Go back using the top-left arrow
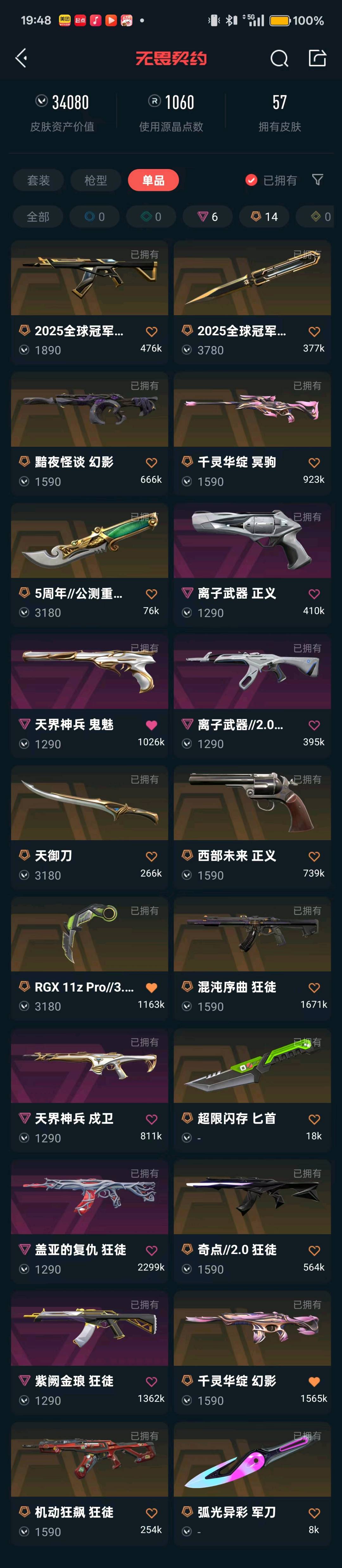The height and width of the screenshot is (1568, 342). [21, 59]
